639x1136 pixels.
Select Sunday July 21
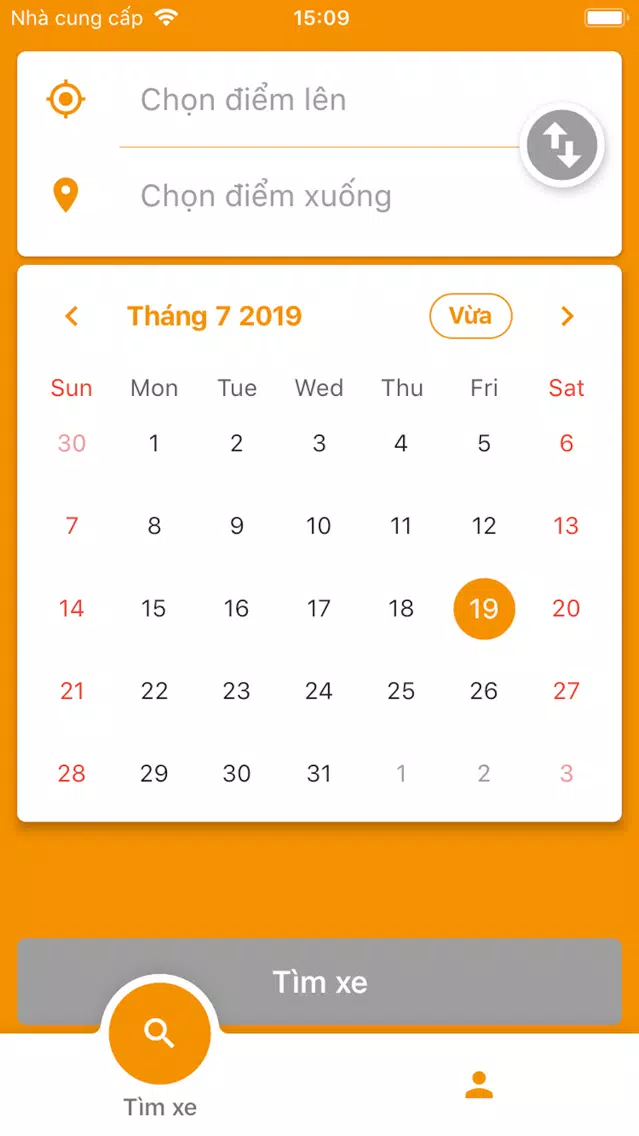[x=72, y=691]
